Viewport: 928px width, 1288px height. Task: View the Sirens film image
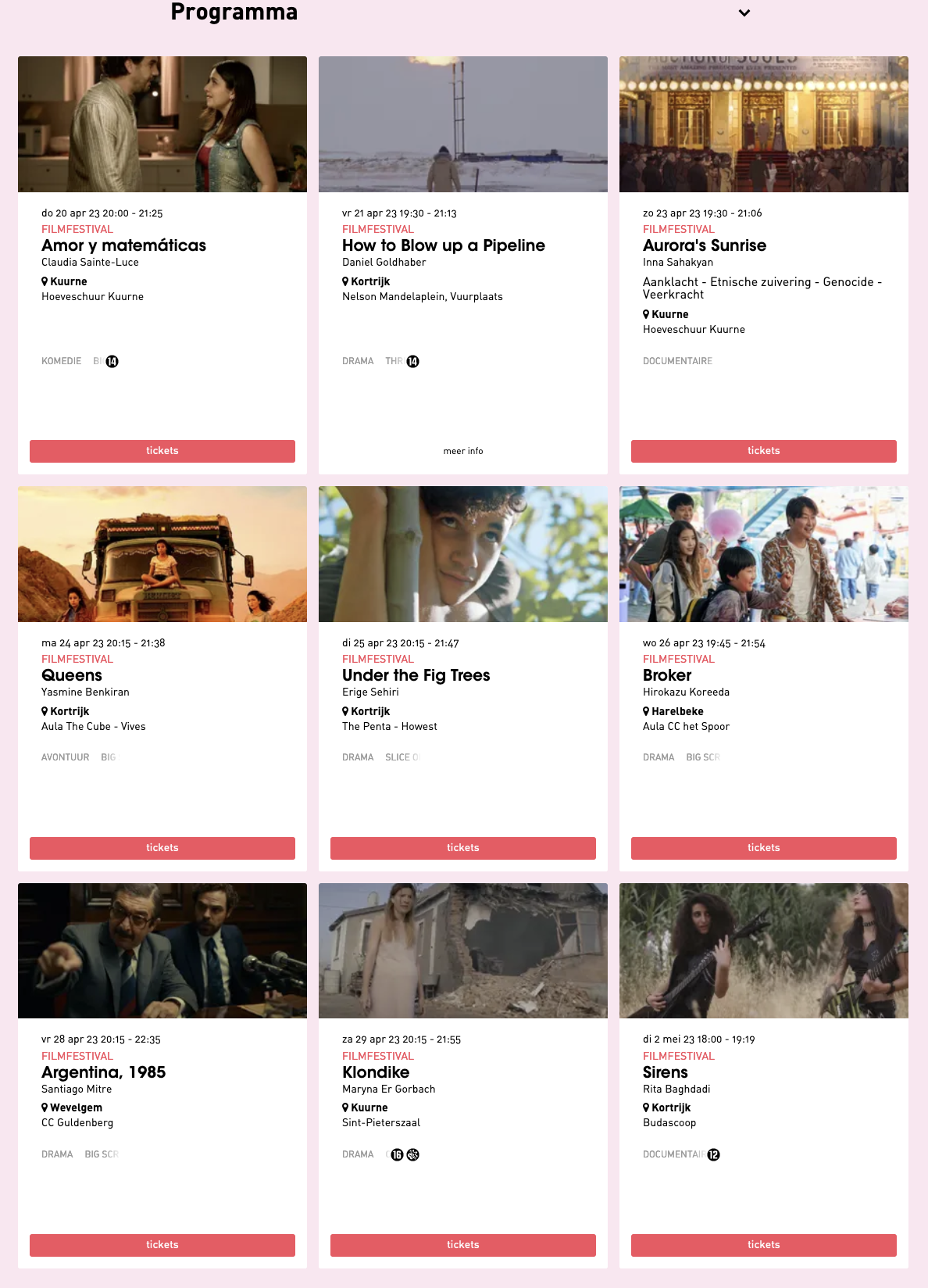(x=763, y=950)
